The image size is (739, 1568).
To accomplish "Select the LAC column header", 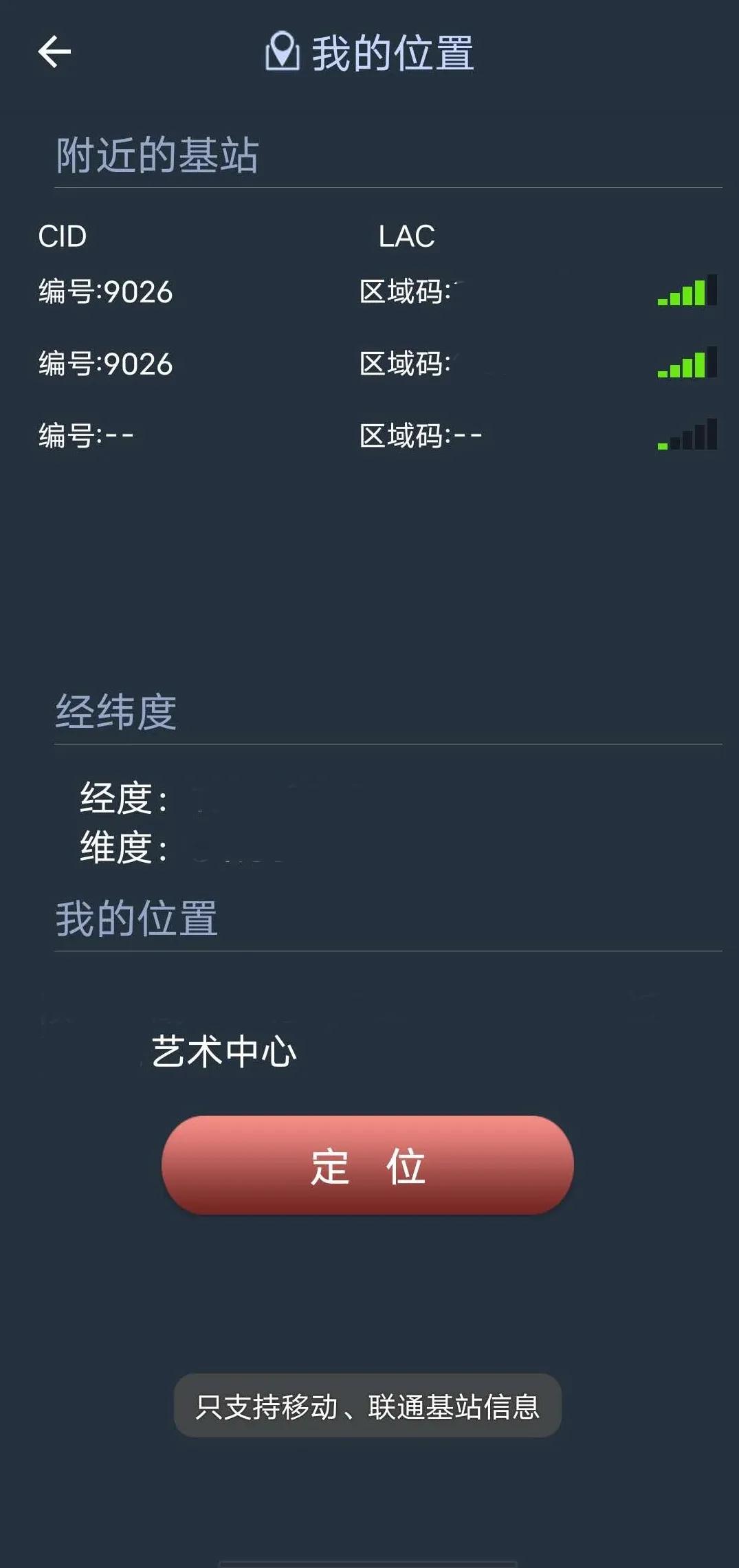I will pyautogui.click(x=407, y=236).
